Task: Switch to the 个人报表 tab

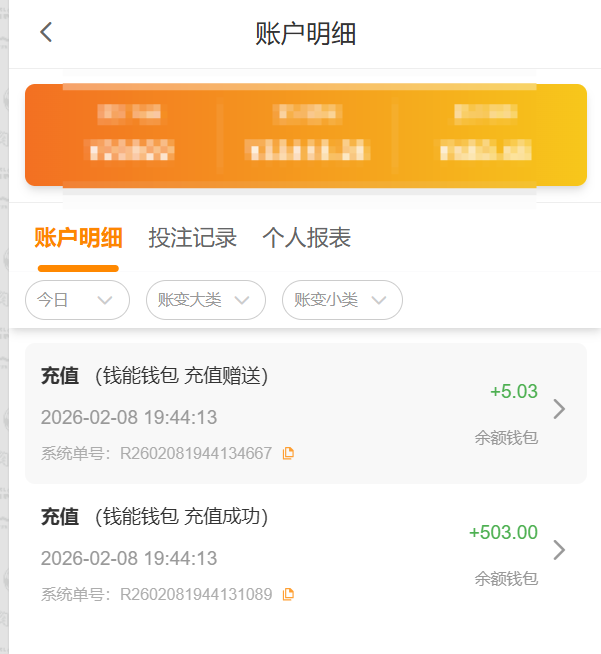Action: [306, 238]
